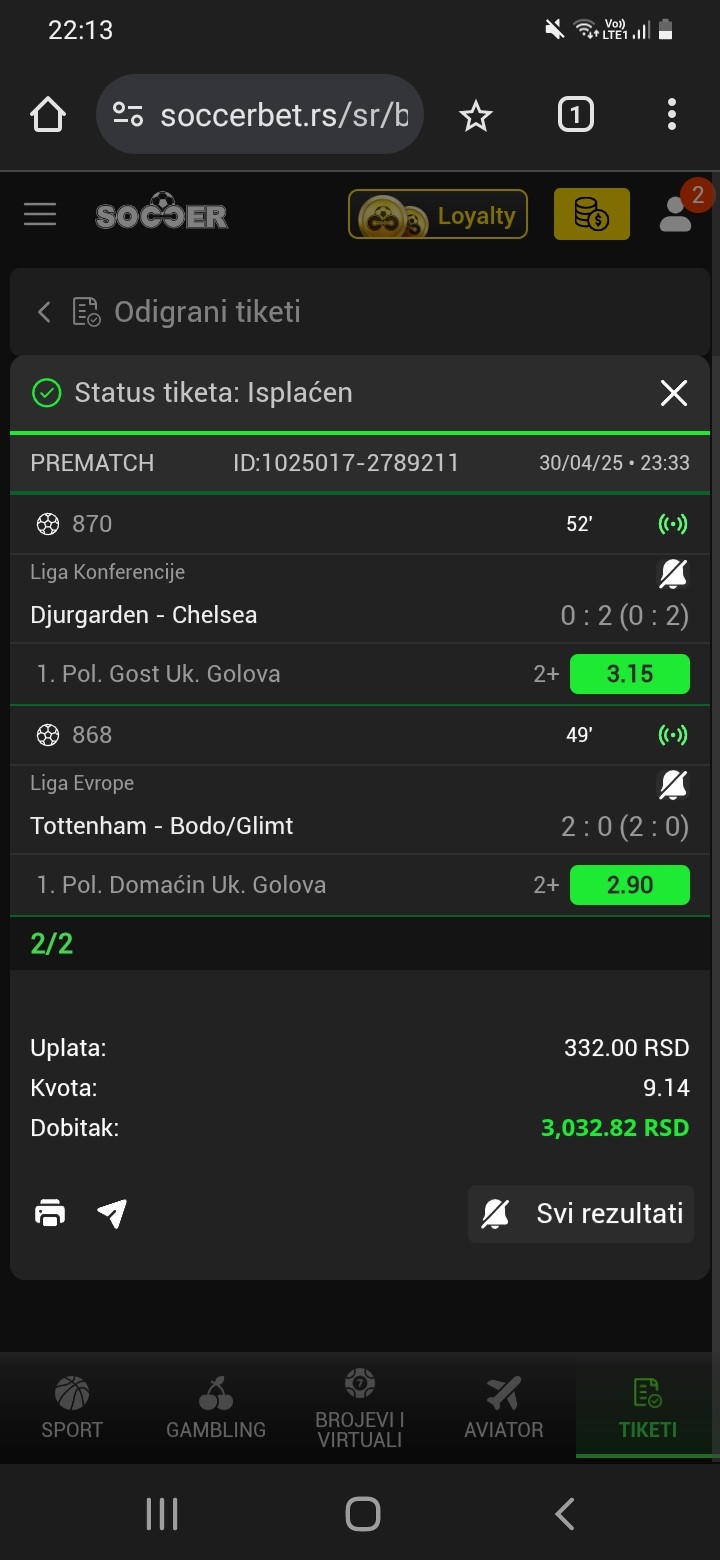Open the coins deposit button
720x1560 pixels.
592,214
